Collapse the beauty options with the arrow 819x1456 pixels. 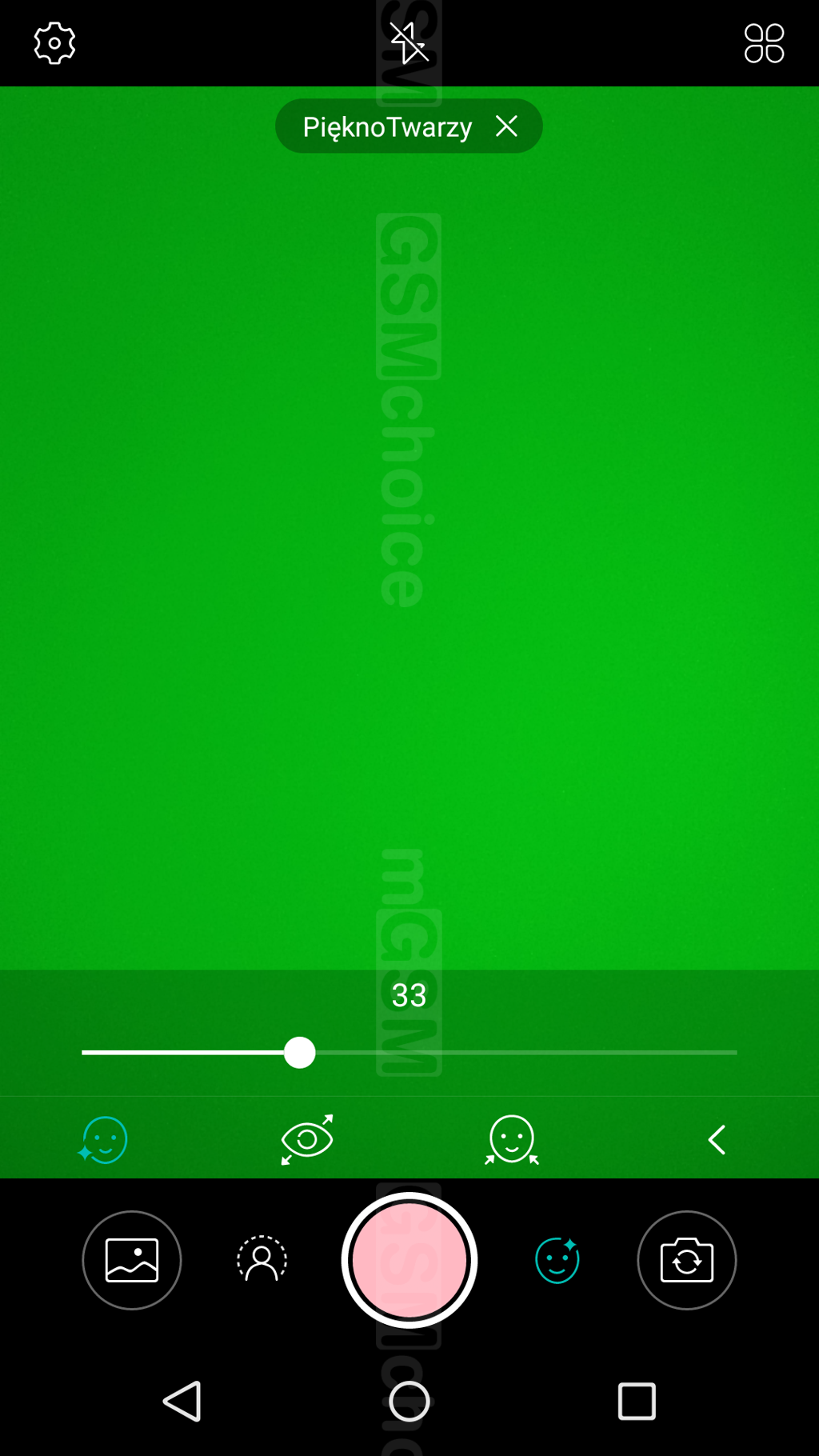[x=717, y=1140]
